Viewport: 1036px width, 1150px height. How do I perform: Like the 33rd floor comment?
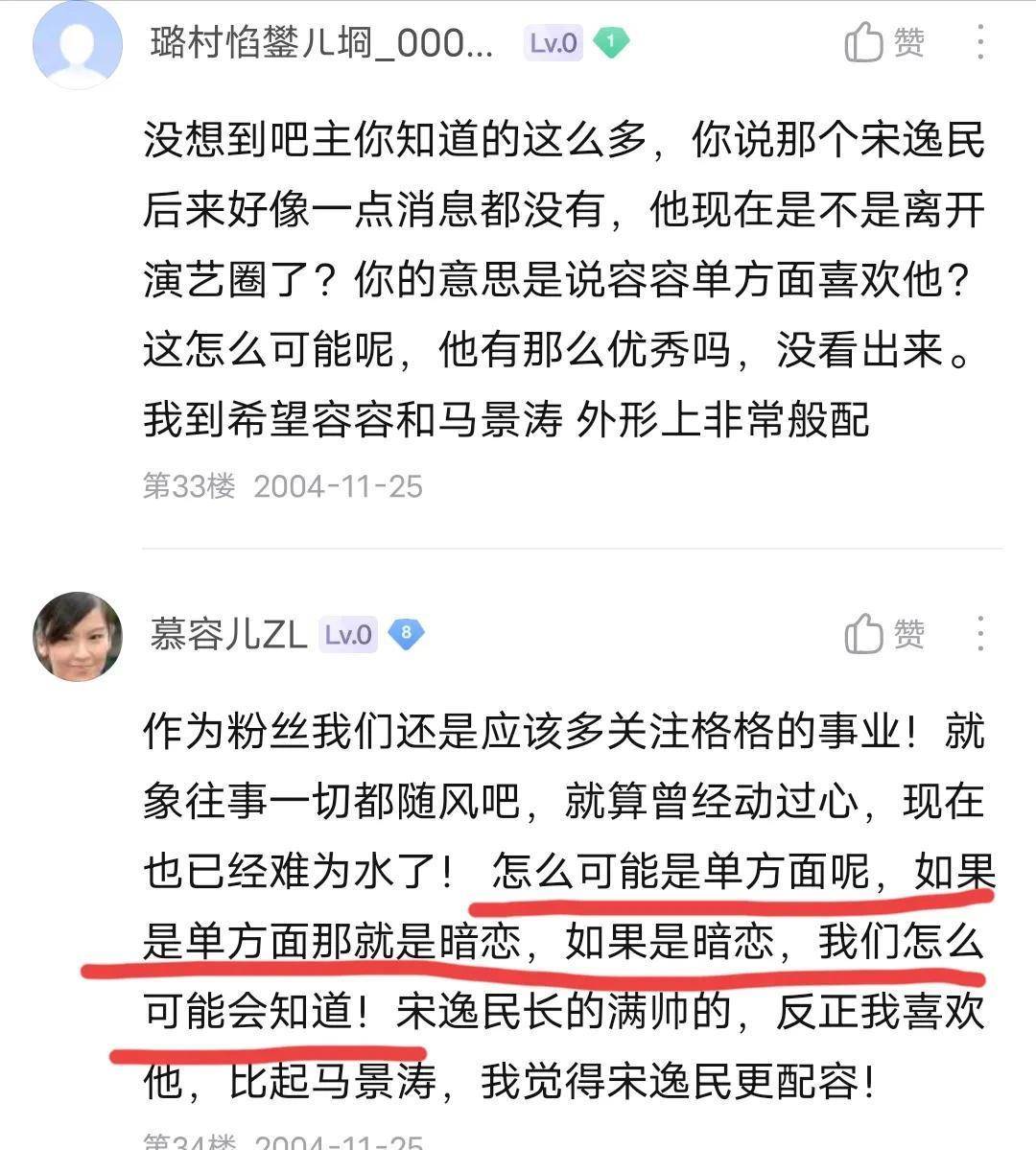click(x=883, y=43)
